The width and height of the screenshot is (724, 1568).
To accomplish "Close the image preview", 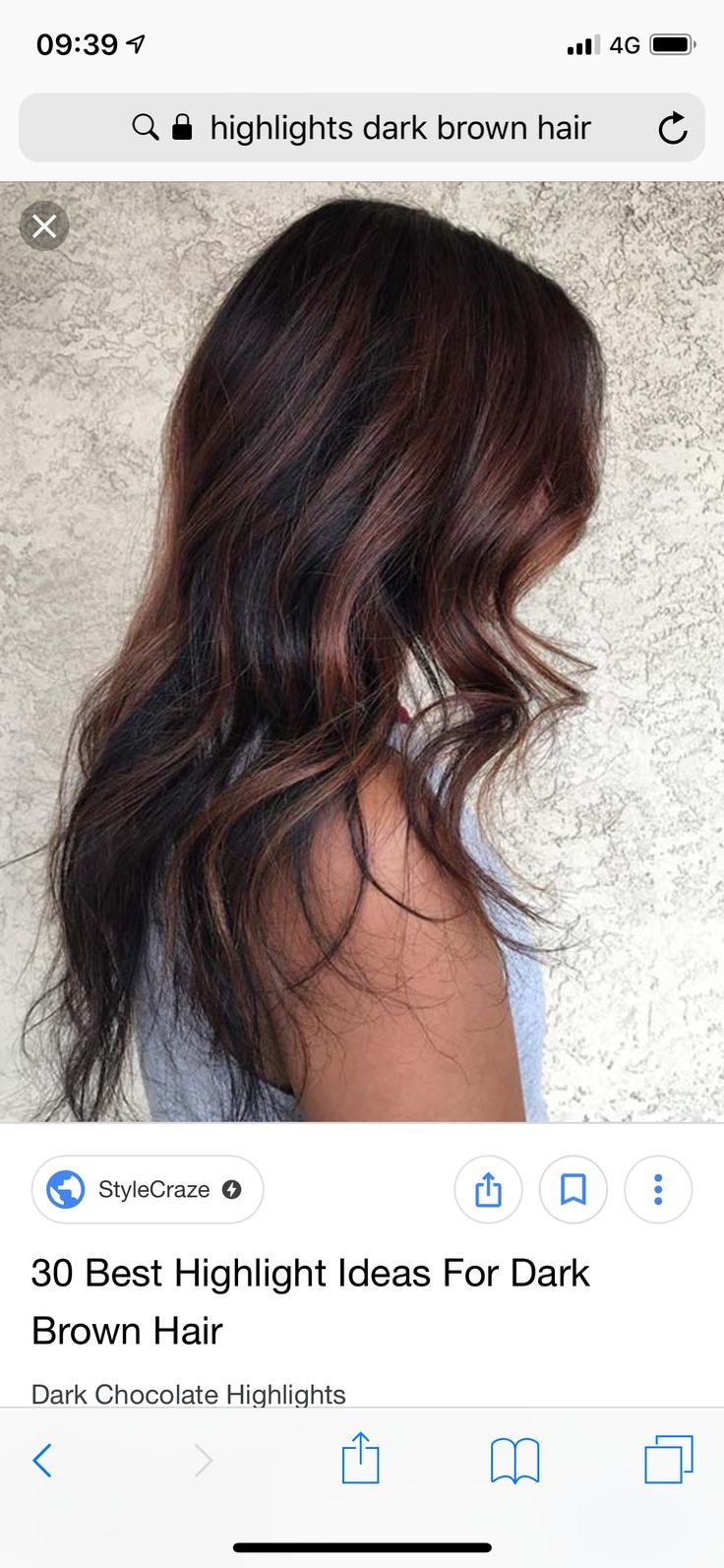I will [x=44, y=226].
